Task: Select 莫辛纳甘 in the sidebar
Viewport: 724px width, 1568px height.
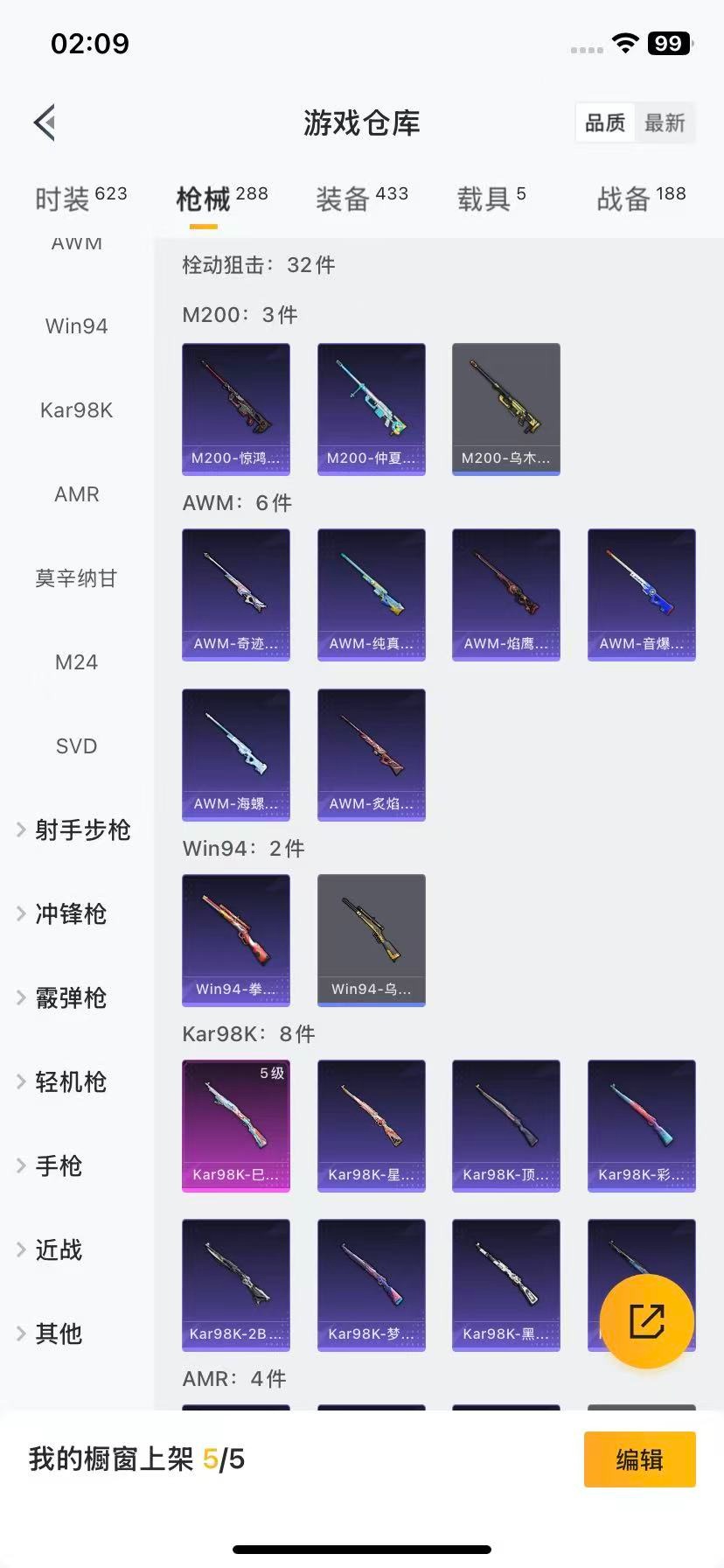Action: (76, 578)
